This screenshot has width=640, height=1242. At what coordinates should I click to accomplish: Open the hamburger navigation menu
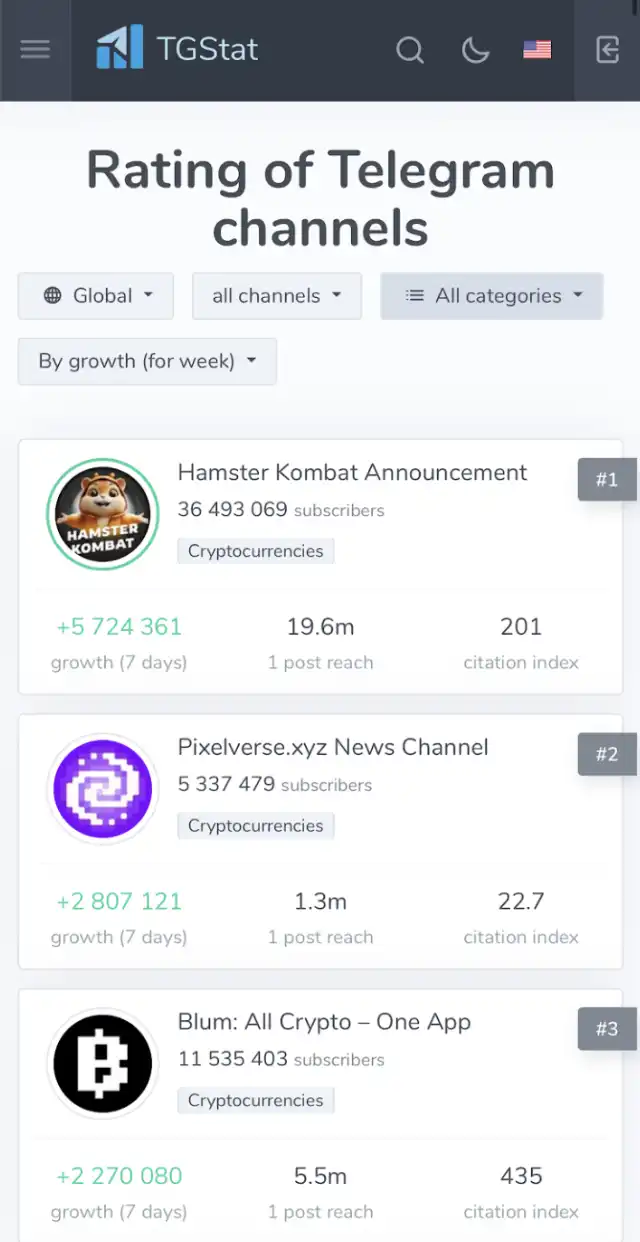[35, 49]
